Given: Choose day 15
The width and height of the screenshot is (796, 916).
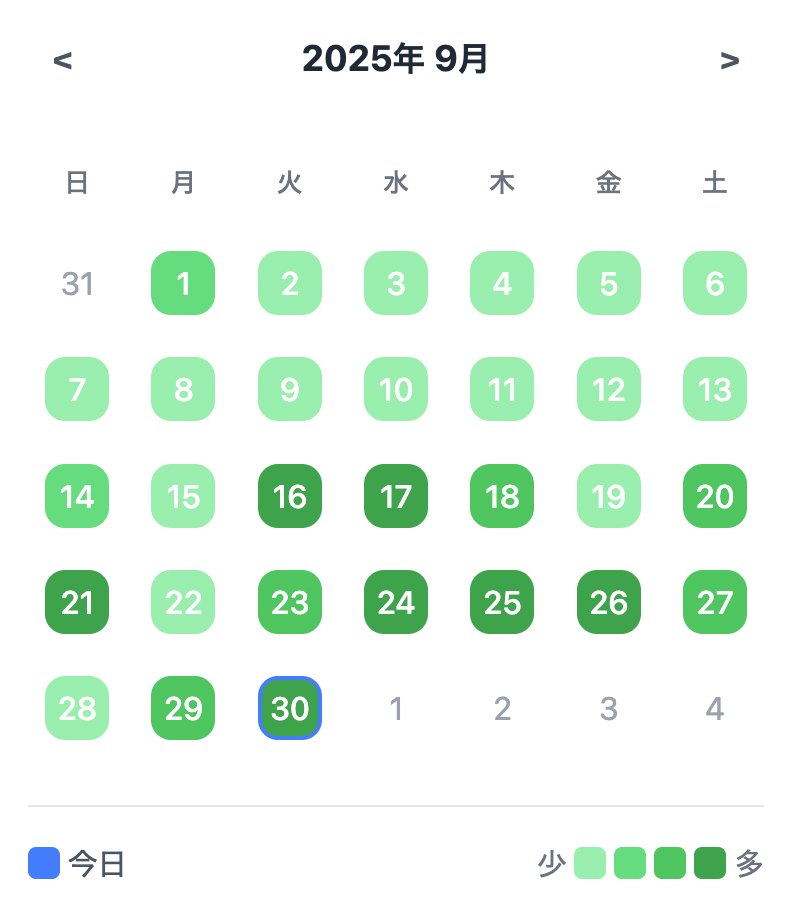Looking at the screenshot, I should click(x=183, y=496).
